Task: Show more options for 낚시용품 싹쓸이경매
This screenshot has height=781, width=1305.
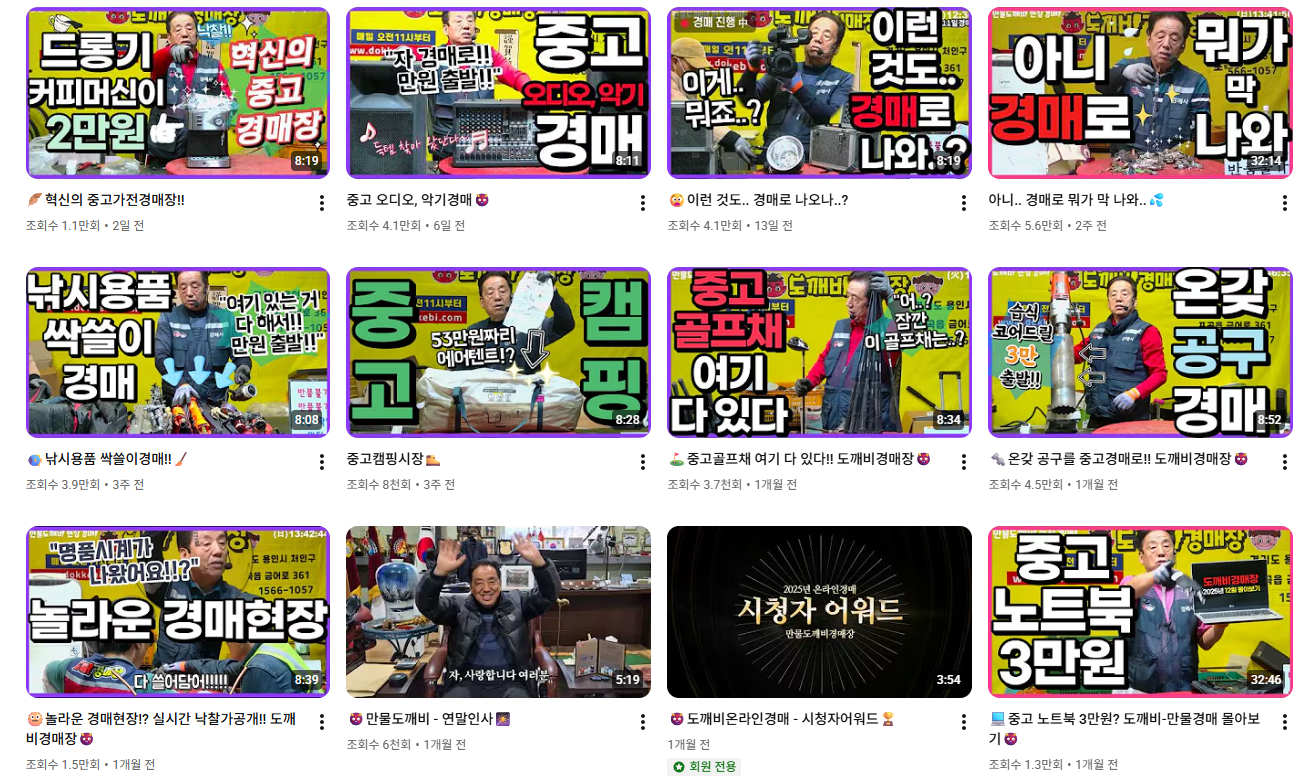Action: click(x=322, y=462)
